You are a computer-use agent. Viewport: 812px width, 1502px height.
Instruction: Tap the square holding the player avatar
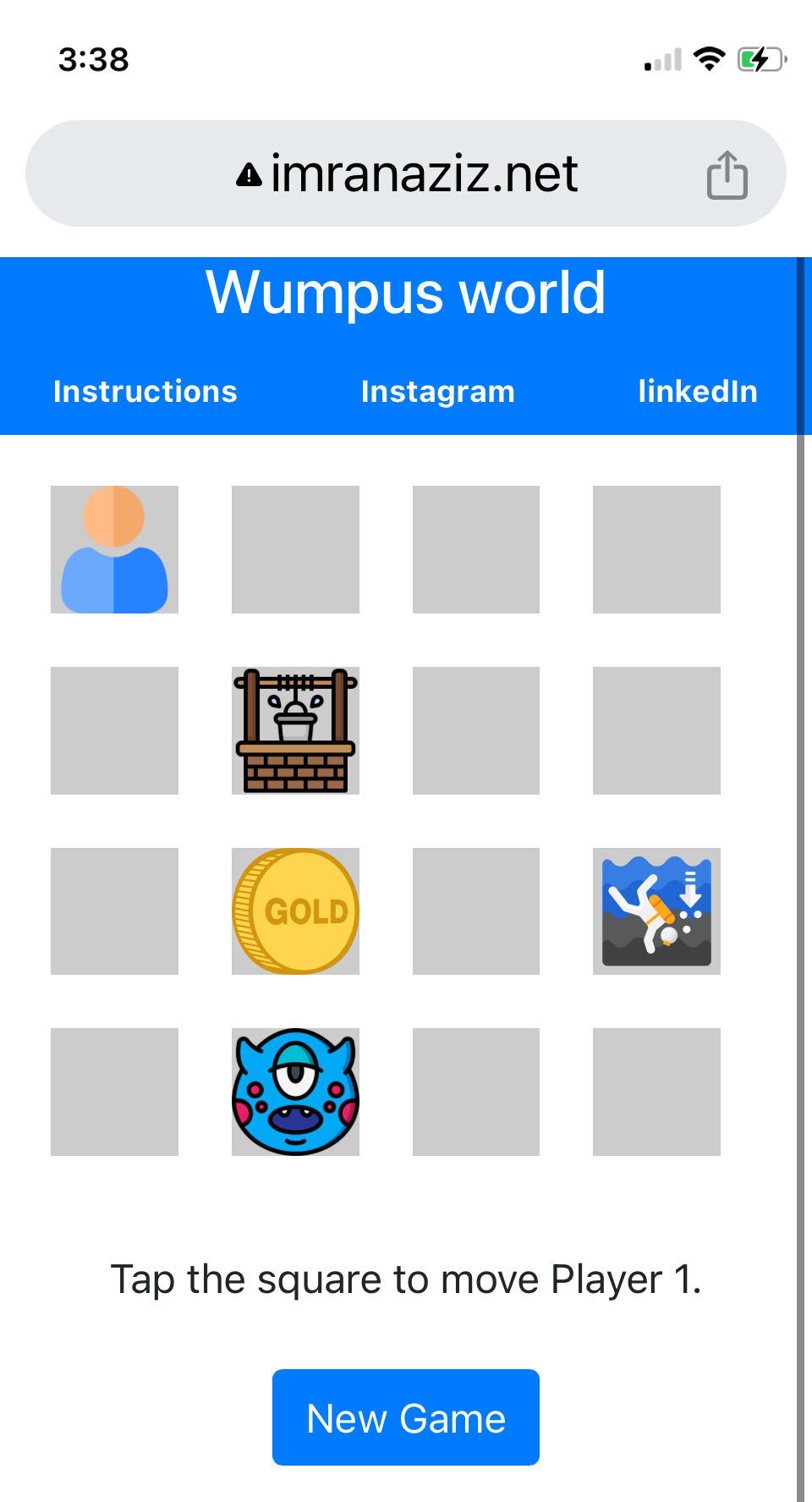[x=114, y=549]
